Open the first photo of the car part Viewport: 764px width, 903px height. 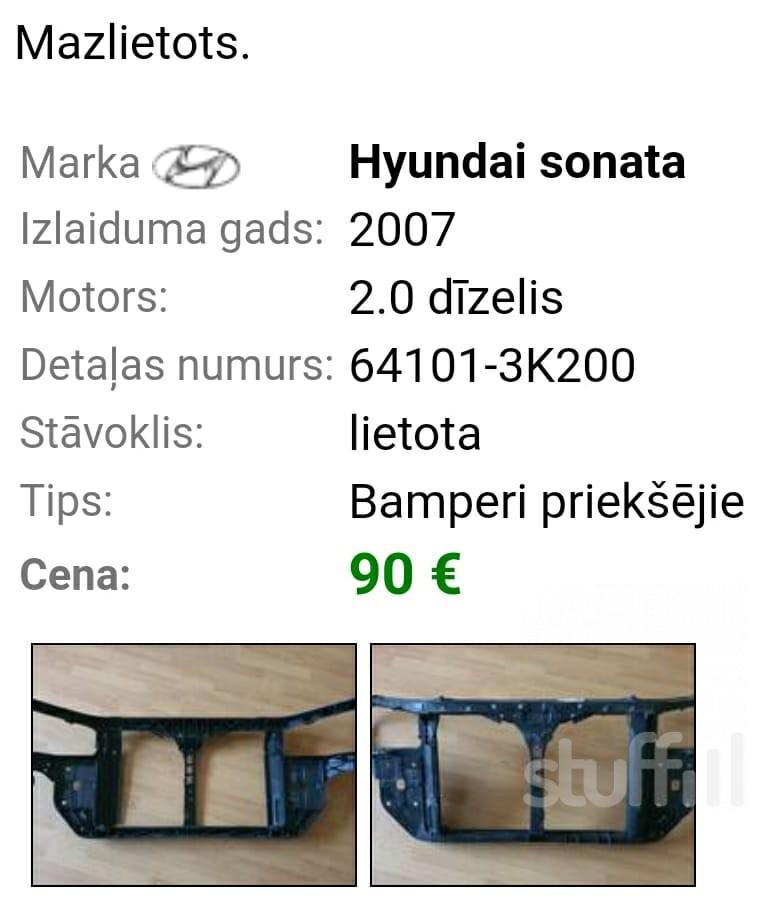pyautogui.click(x=194, y=764)
